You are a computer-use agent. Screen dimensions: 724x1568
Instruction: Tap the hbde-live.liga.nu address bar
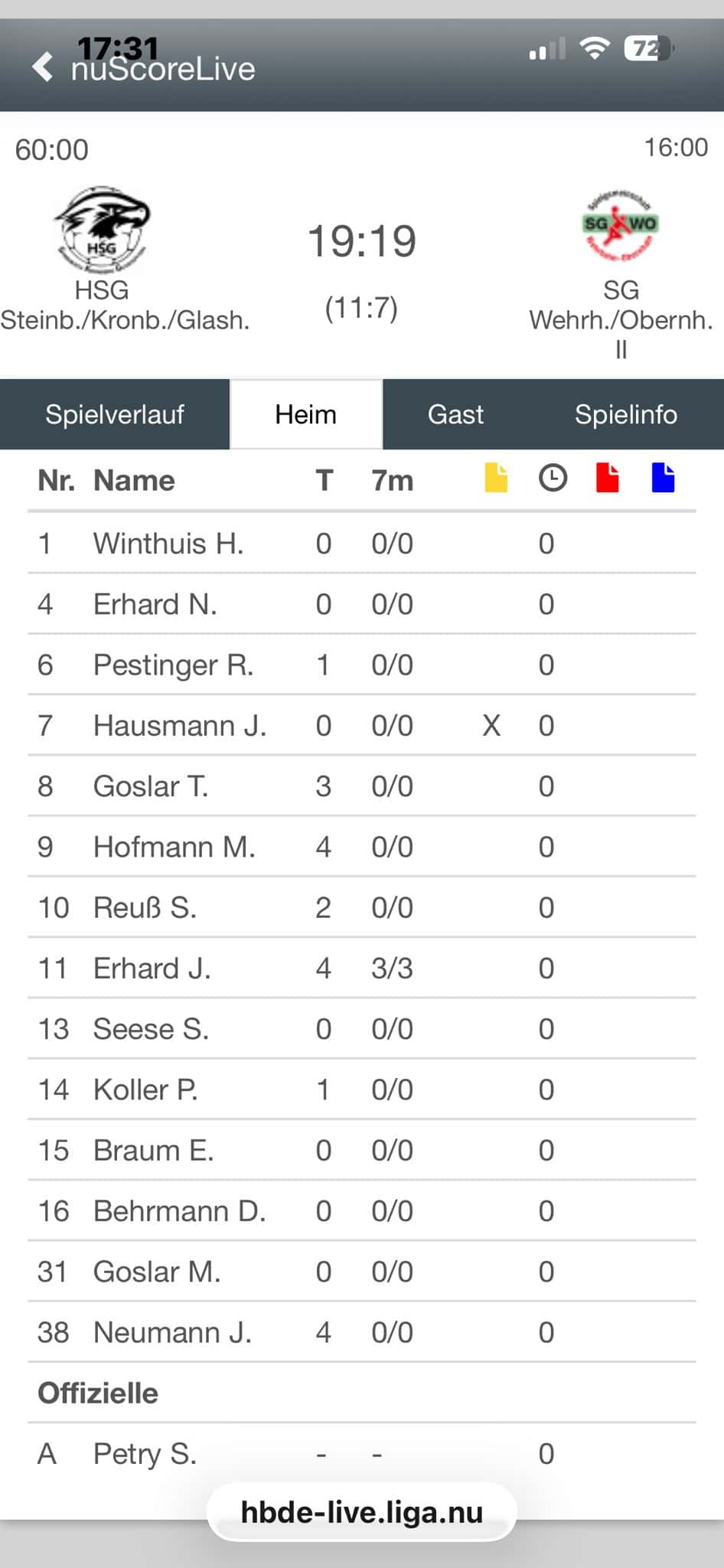point(362,1512)
